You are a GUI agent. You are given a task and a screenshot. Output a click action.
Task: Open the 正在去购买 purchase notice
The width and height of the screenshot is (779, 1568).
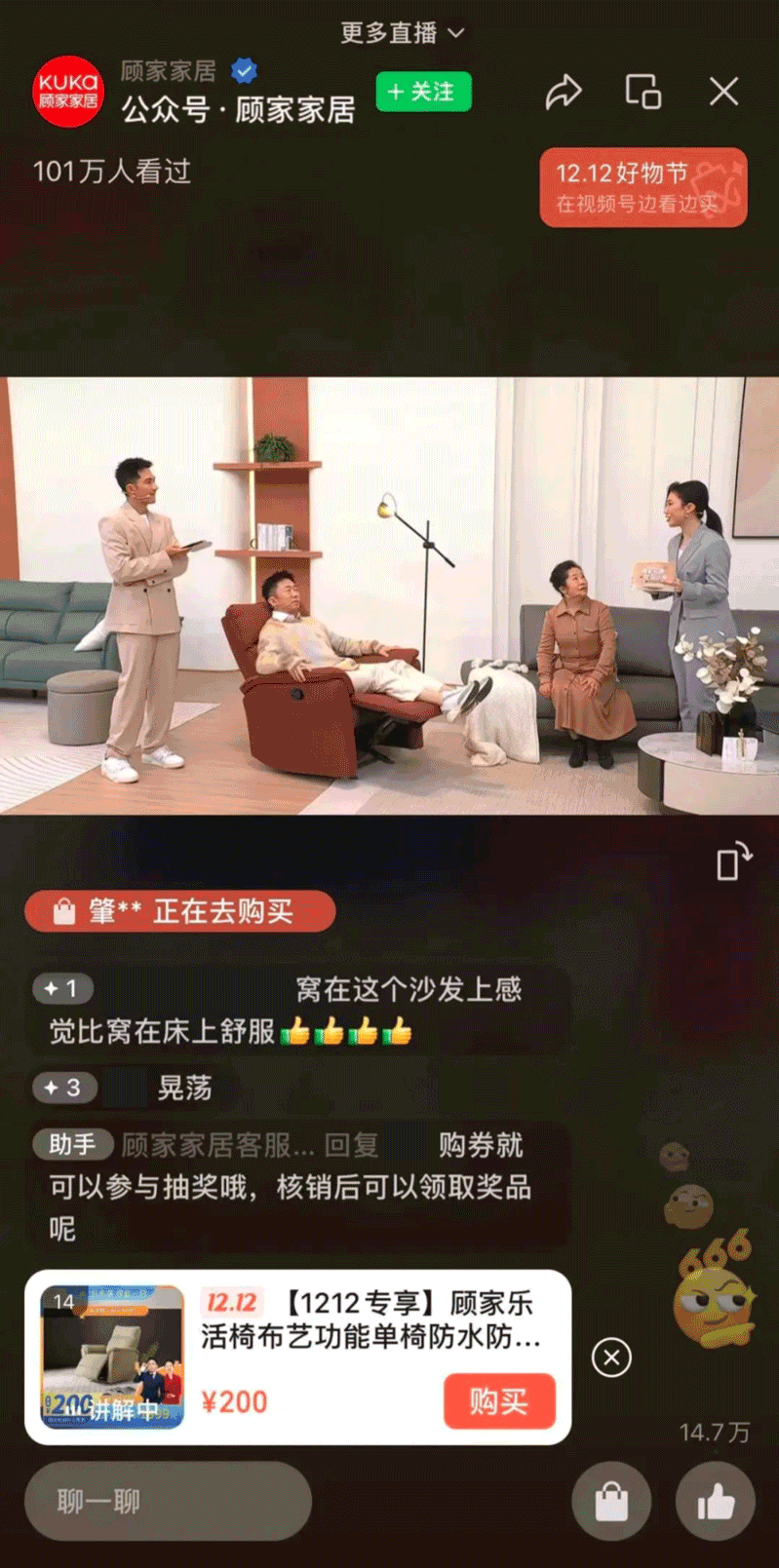tap(180, 911)
